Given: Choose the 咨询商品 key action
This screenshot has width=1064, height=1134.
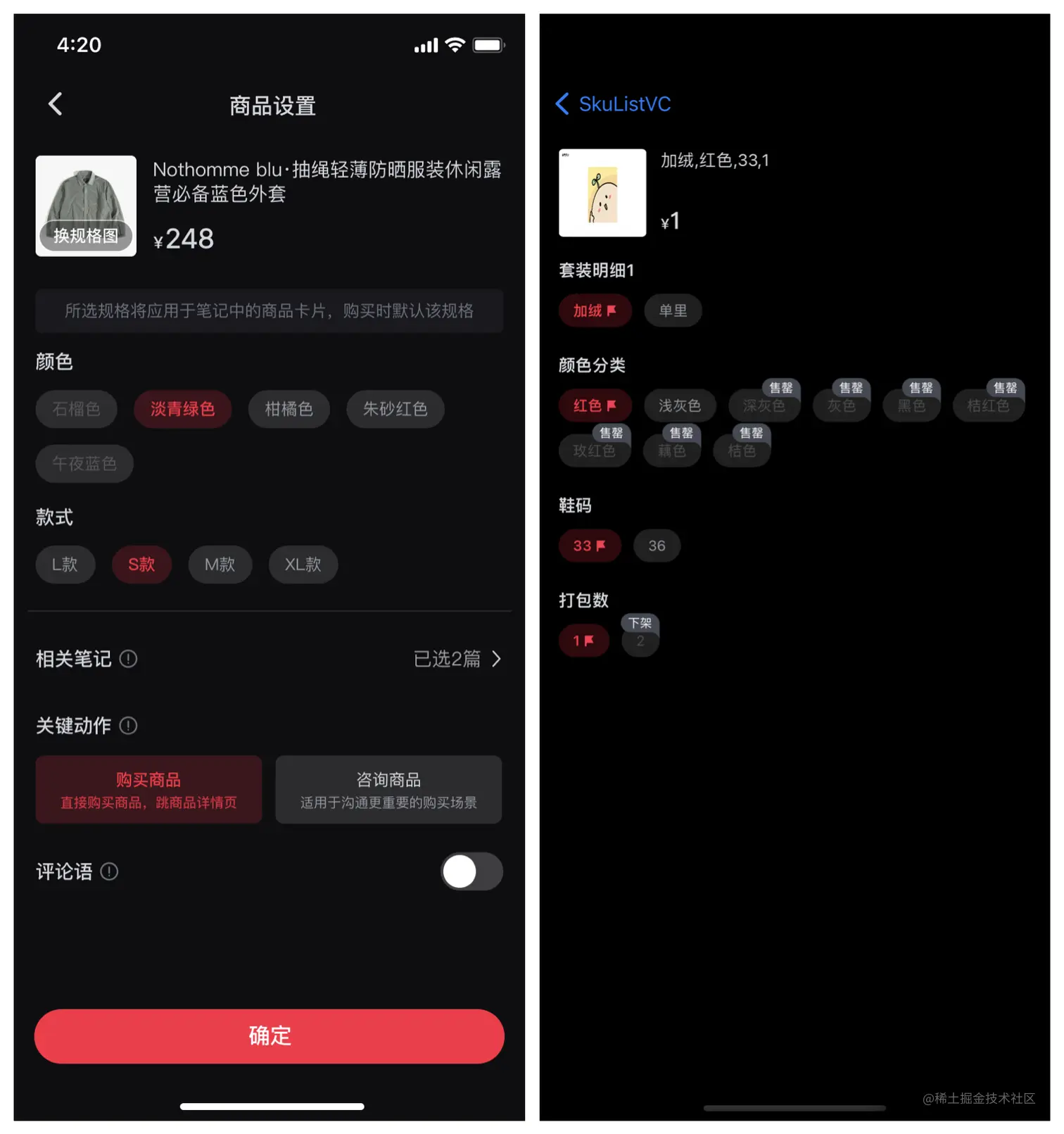Looking at the screenshot, I should point(388,789).
